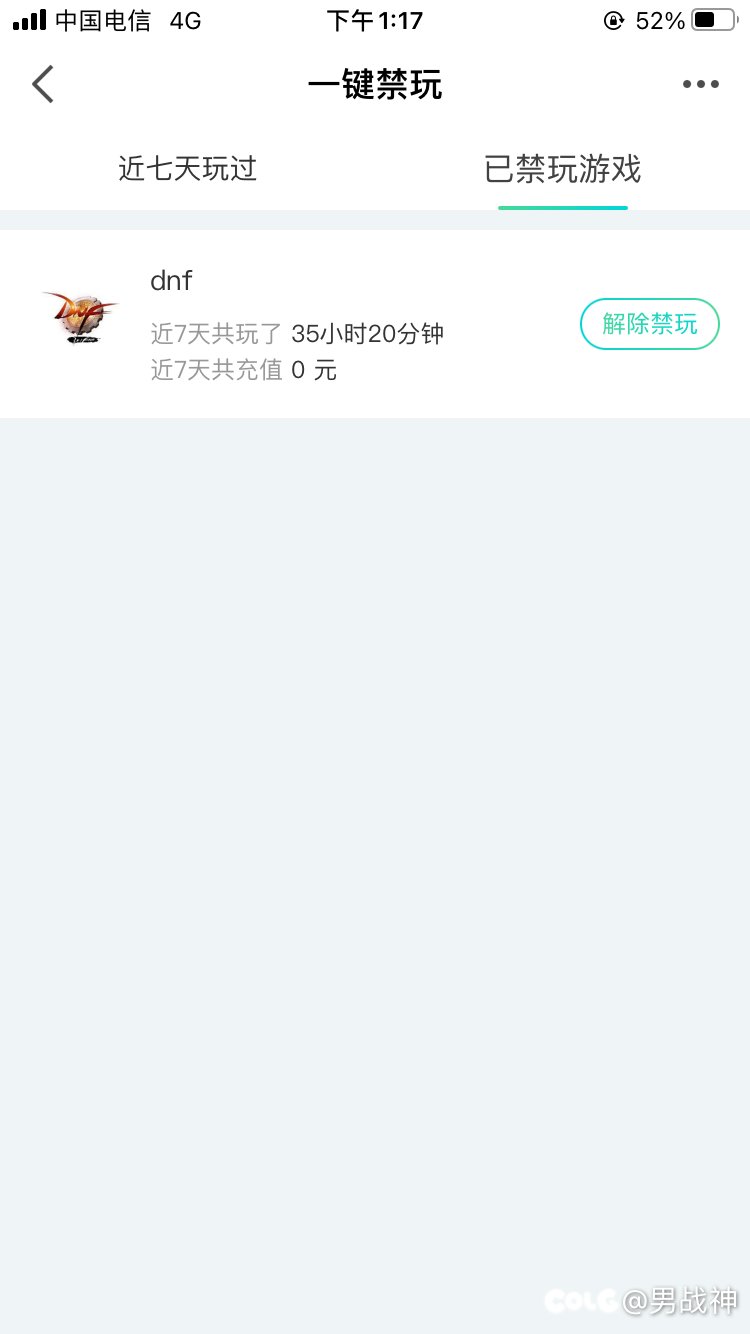Open the more options menu (three dots)
The height and width of the screenshot is (1334, 750).
tap(699, 84)
